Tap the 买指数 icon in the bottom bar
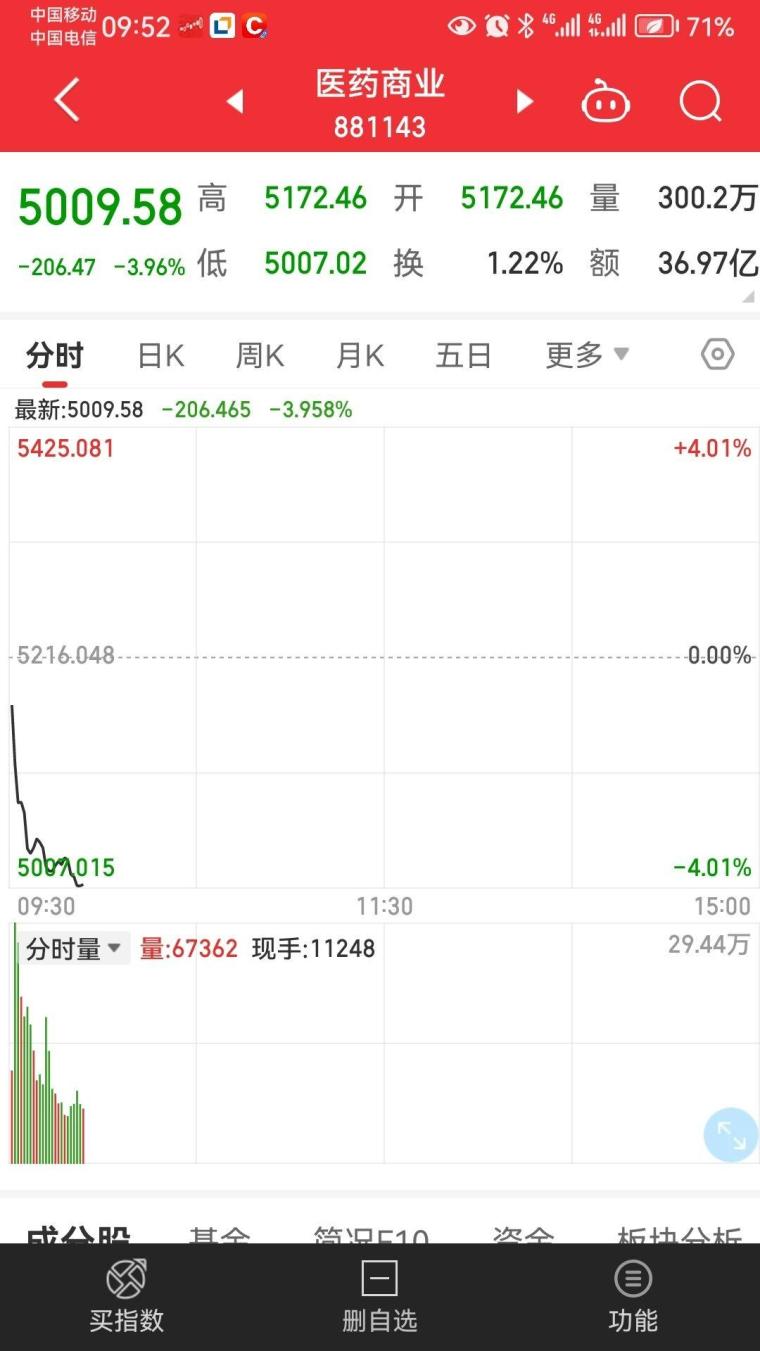Viewport: 760px width, 1351px height. click(x=126, y=1280)
